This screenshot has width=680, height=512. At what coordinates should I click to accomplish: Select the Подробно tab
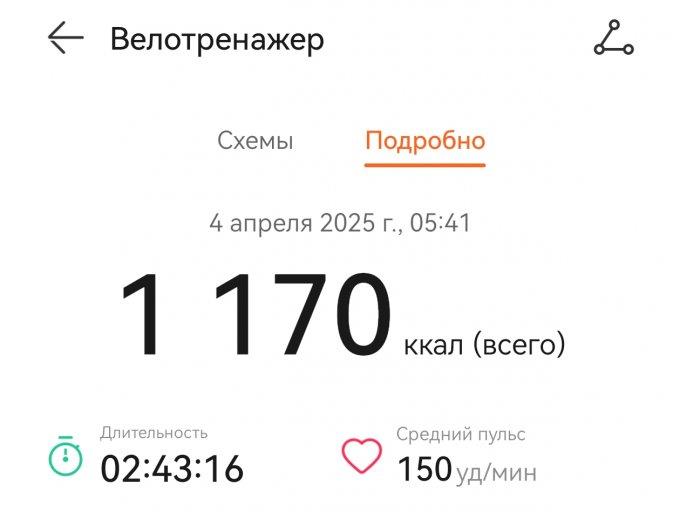coord(425,141)
